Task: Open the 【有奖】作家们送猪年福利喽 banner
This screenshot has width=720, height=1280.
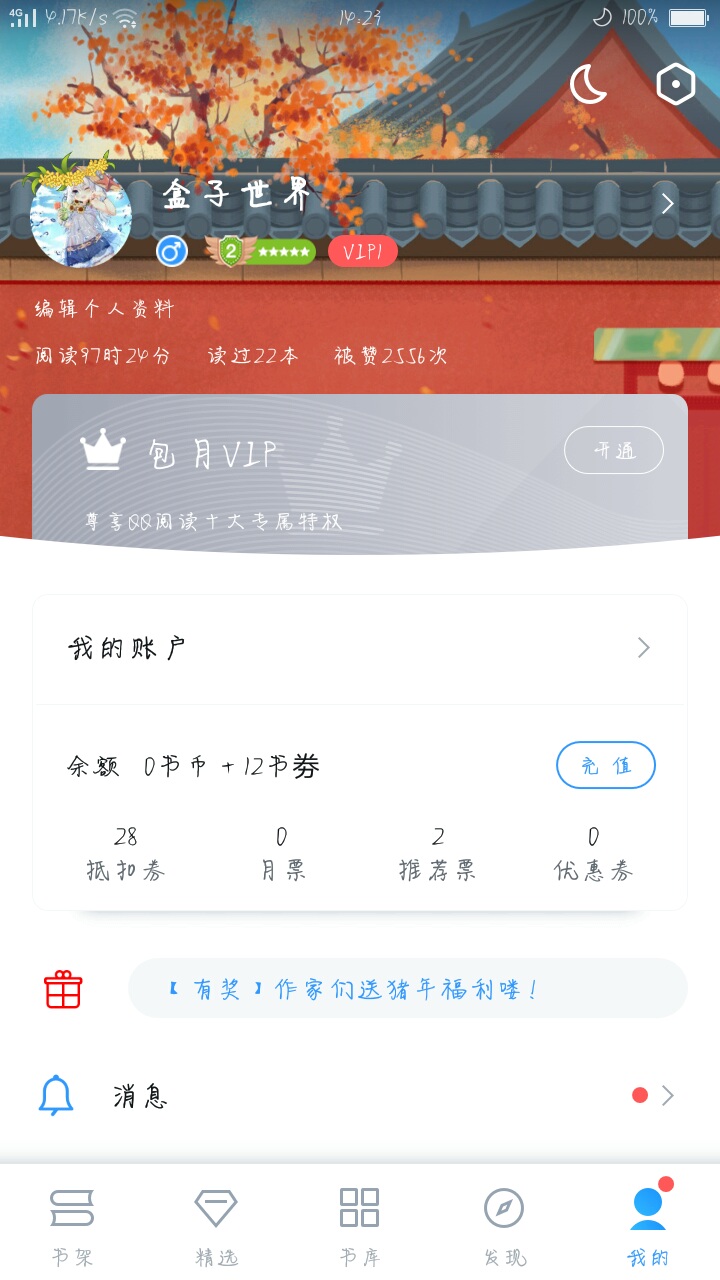Action: pyautogui.click(x=407, y=989)
